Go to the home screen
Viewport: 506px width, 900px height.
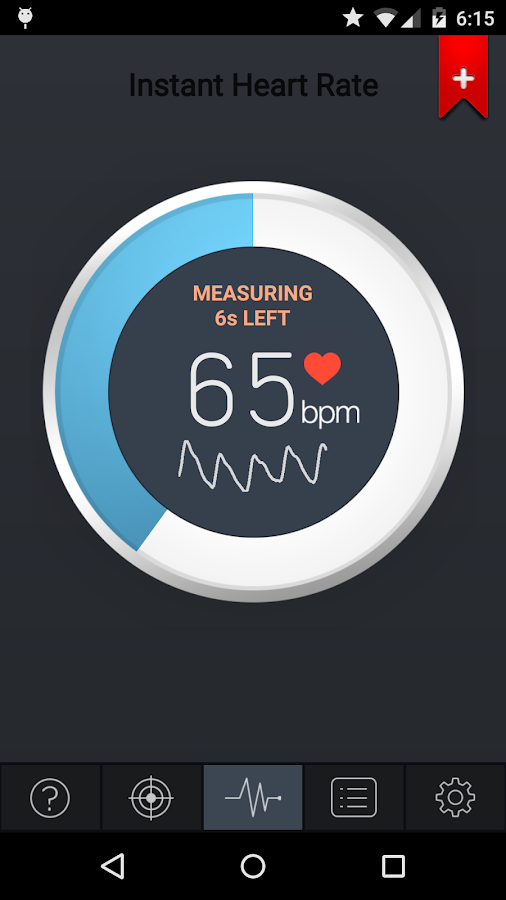253,866
